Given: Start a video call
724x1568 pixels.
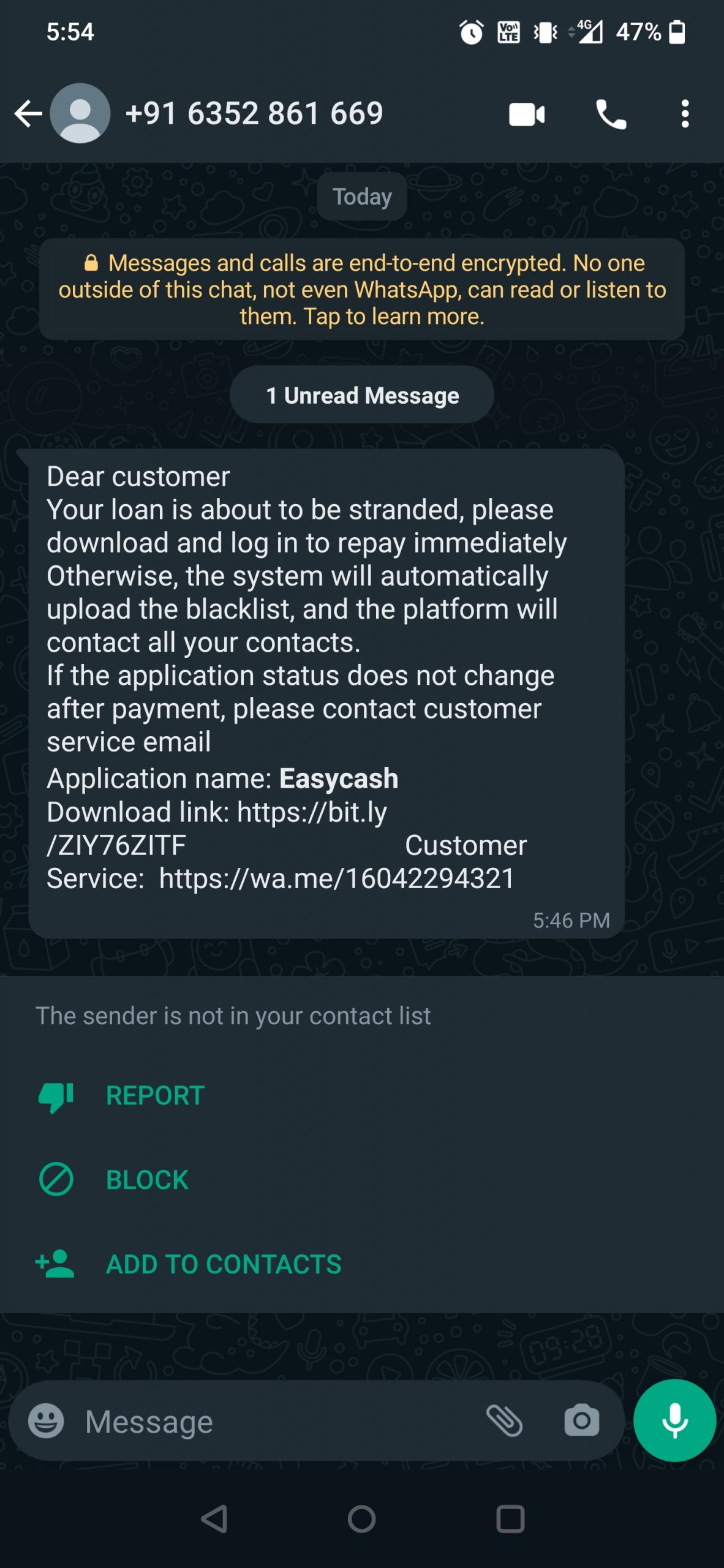Looking at the screenshot, I should (x=527, y=115).
